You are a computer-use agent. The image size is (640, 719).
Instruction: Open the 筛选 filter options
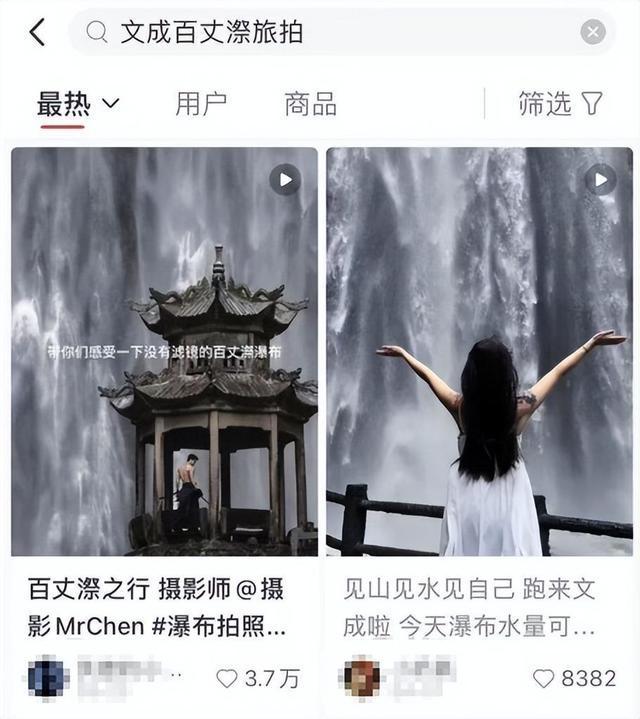(x=560, y=103)
